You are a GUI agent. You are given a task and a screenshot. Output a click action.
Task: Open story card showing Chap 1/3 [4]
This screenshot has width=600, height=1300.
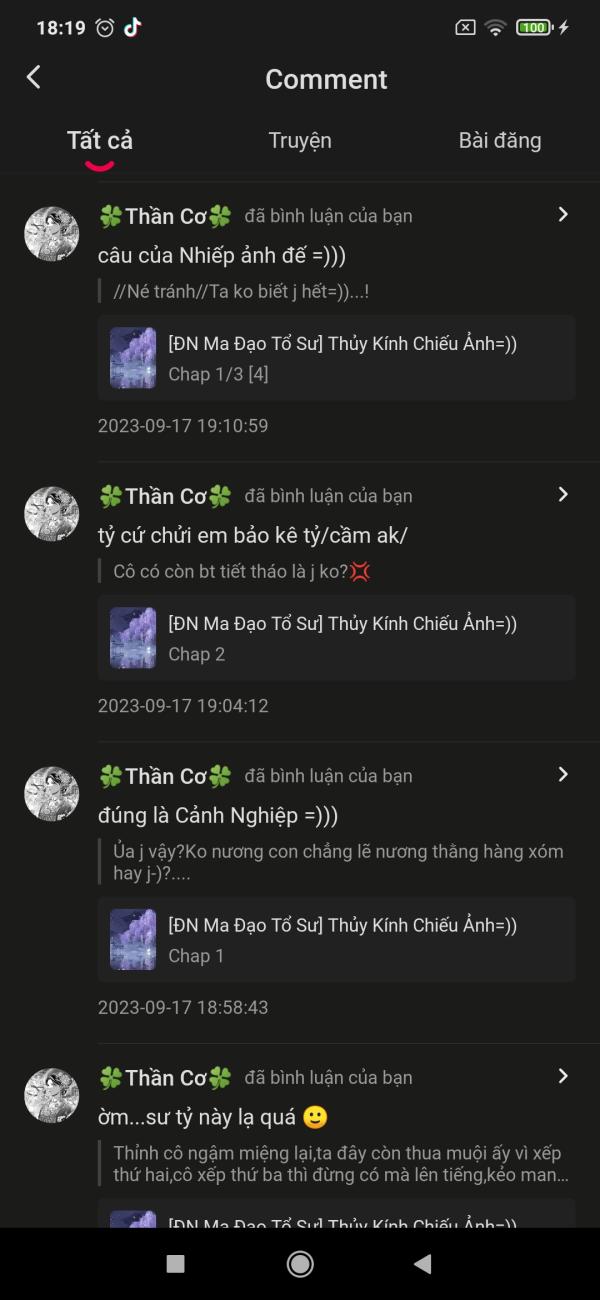click(336, 358)
